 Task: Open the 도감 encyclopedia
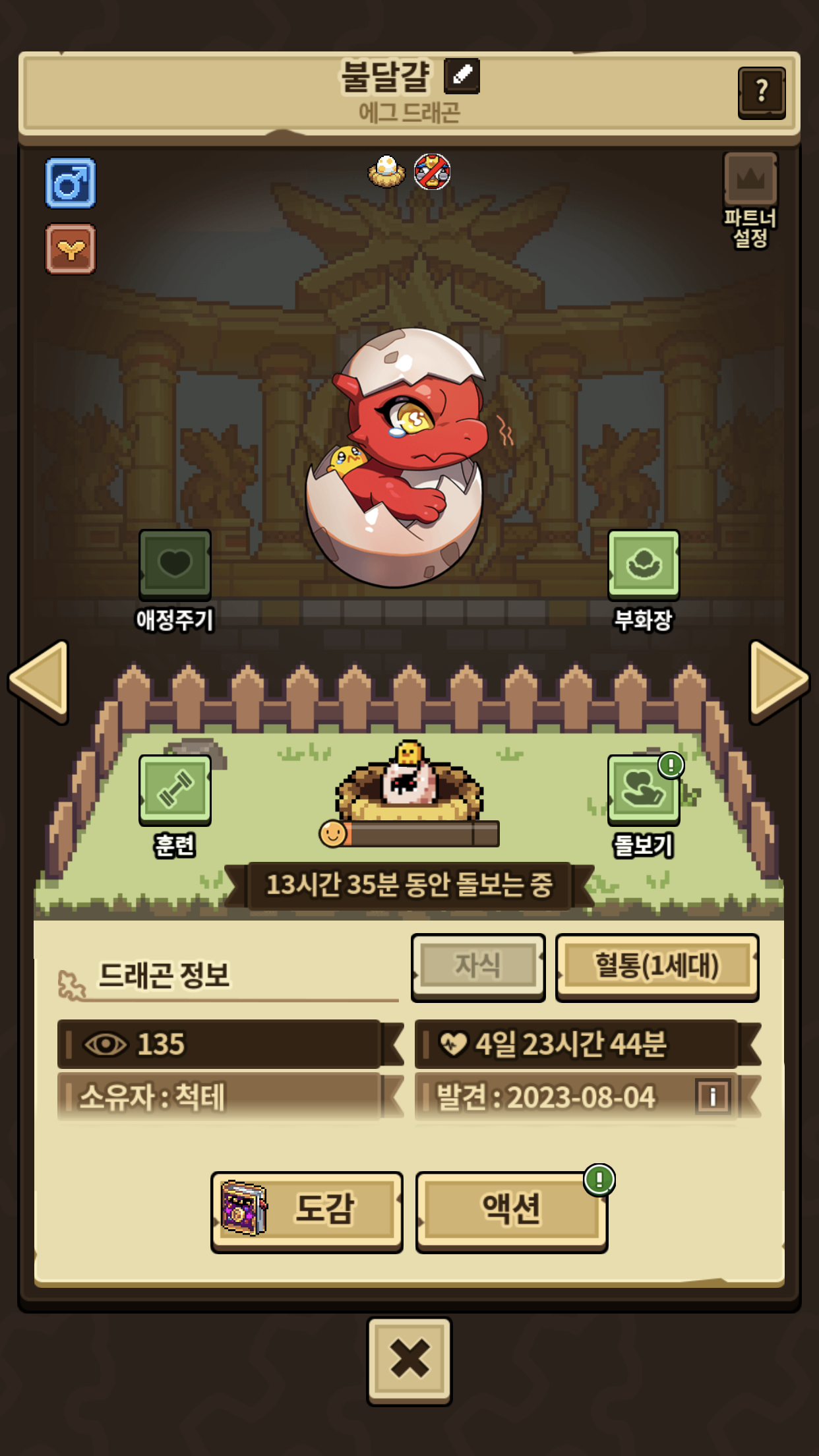click(307, 1211)
